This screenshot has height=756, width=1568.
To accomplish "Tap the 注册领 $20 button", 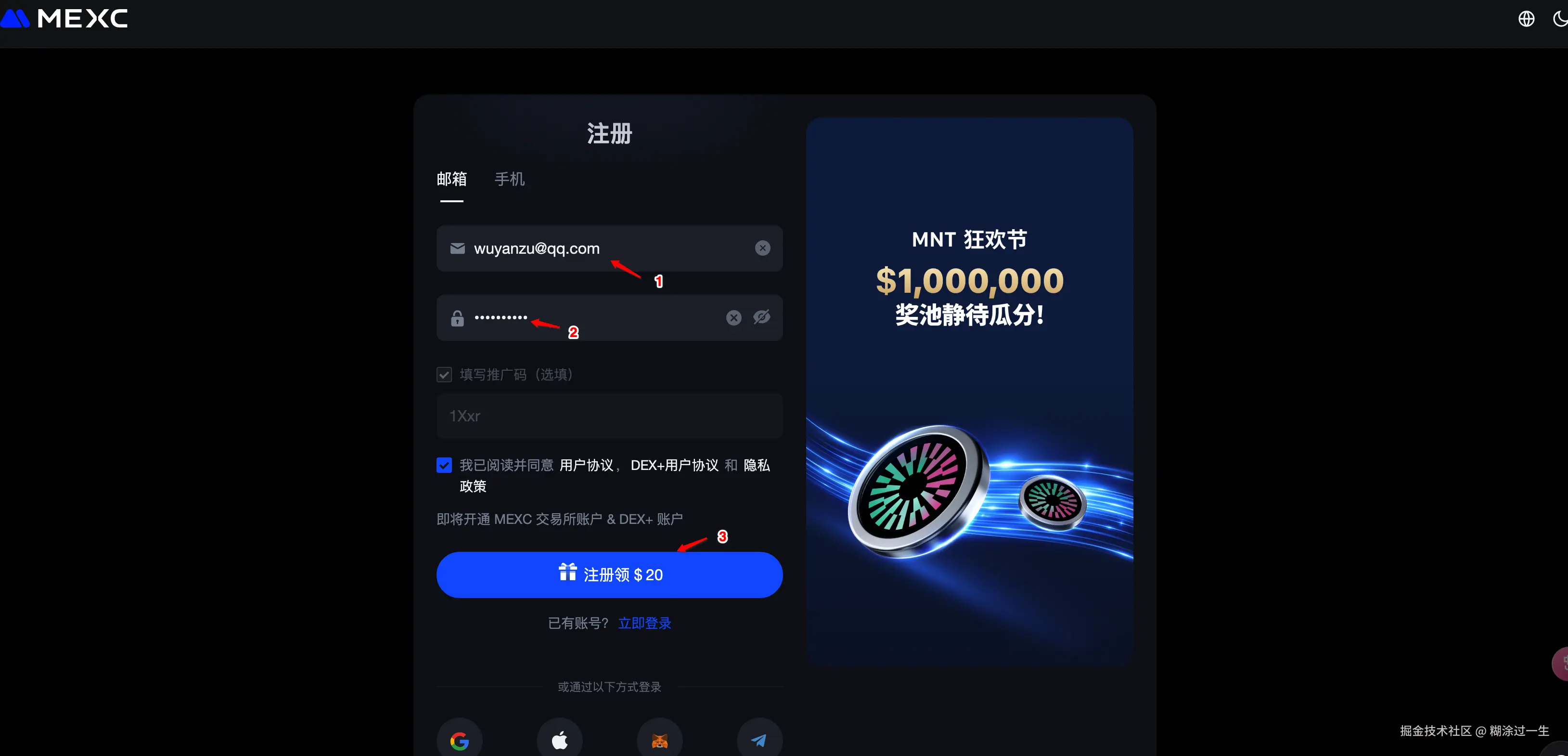I will pyautogui.click(x=609, y=575).
